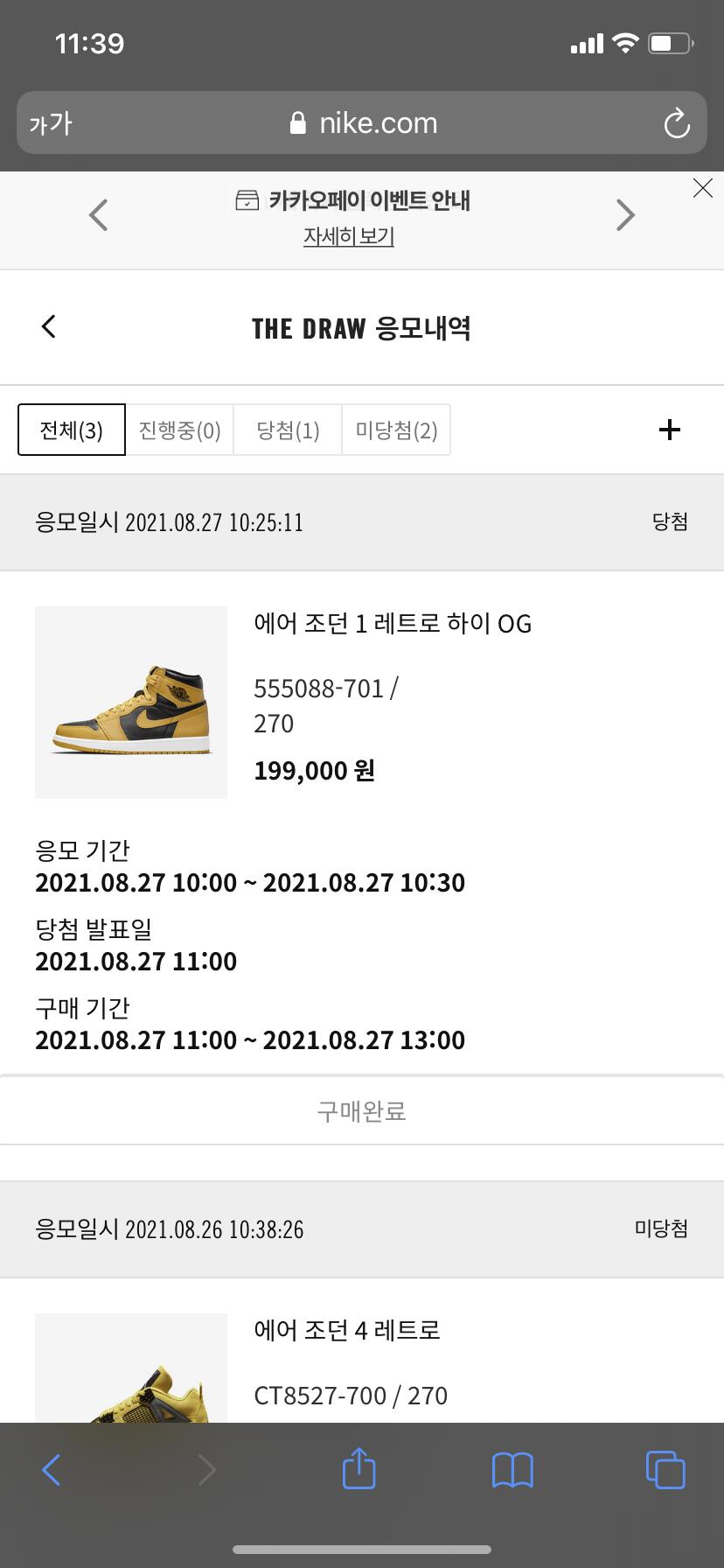
Task: Open Safari bookmarks
Action: coord(512,1469)
